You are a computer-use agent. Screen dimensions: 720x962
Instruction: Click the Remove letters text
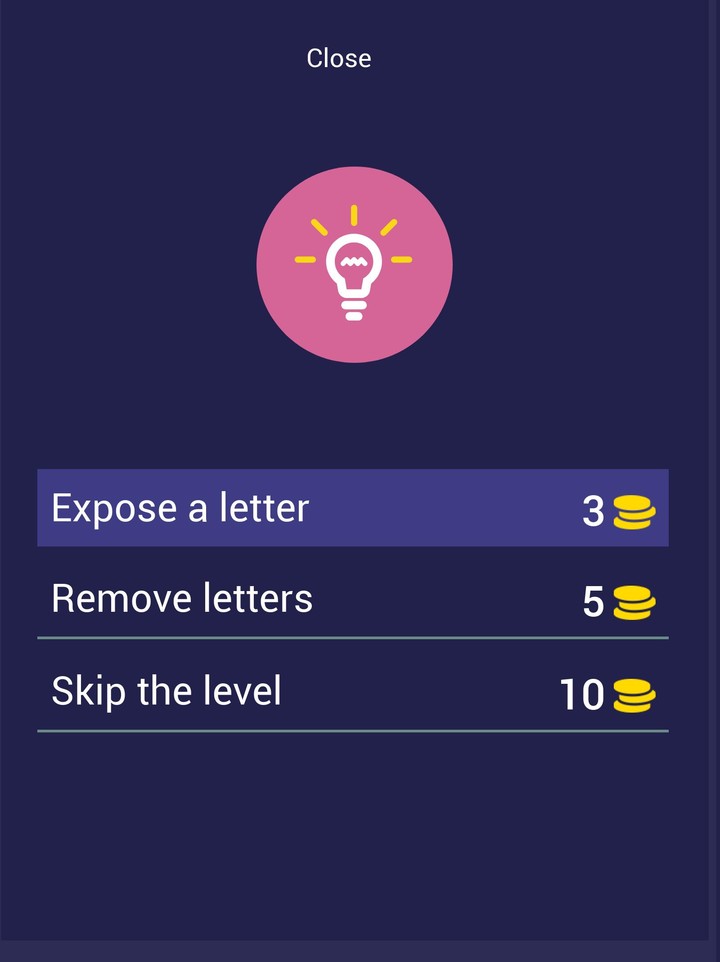[x=182, y=598]
